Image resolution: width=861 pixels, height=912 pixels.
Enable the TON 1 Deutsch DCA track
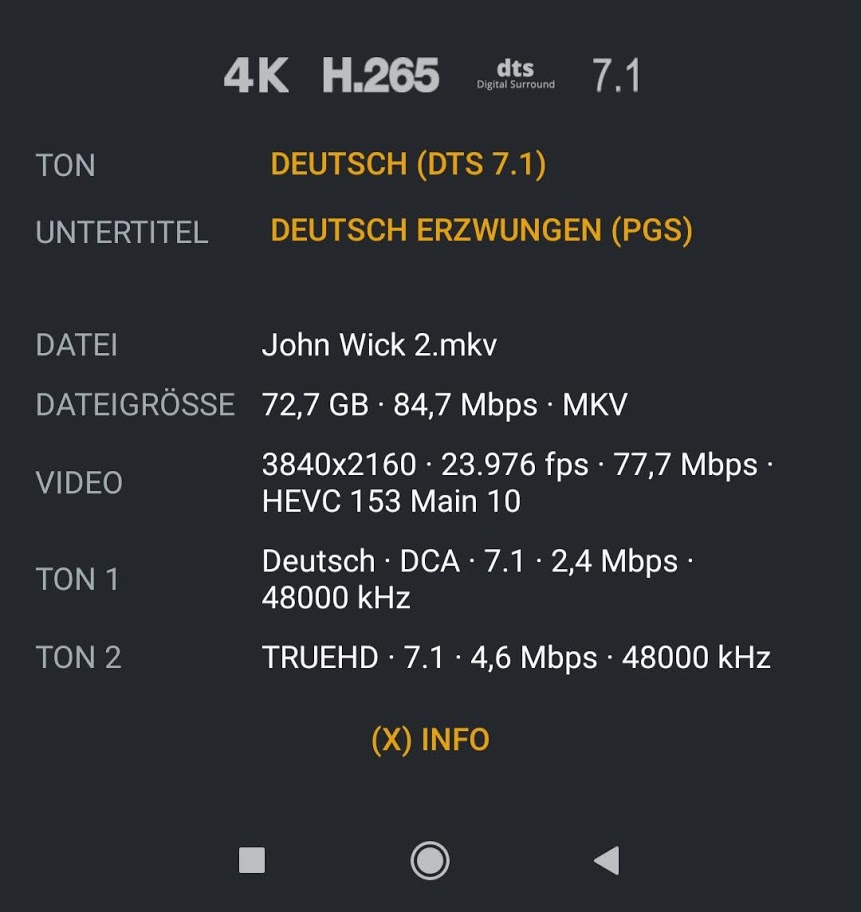pyautogui.click(x=470, y=579)
